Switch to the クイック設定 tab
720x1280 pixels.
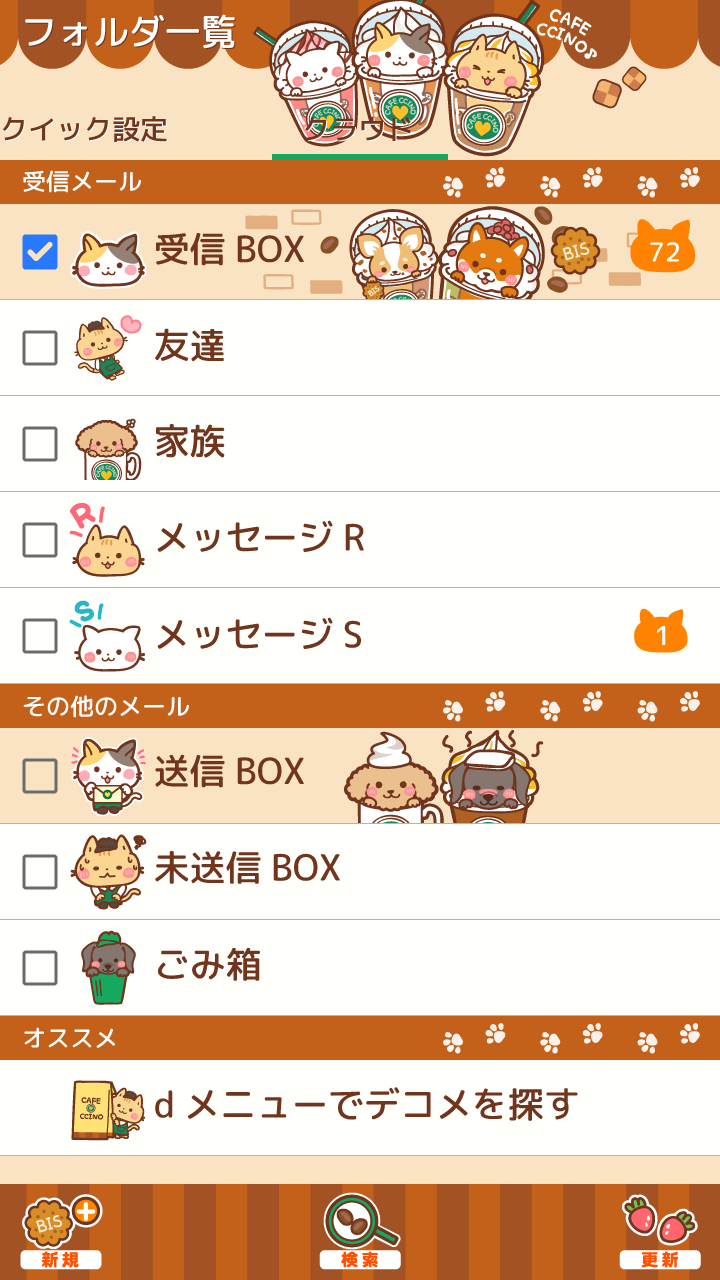click(85, 129)
